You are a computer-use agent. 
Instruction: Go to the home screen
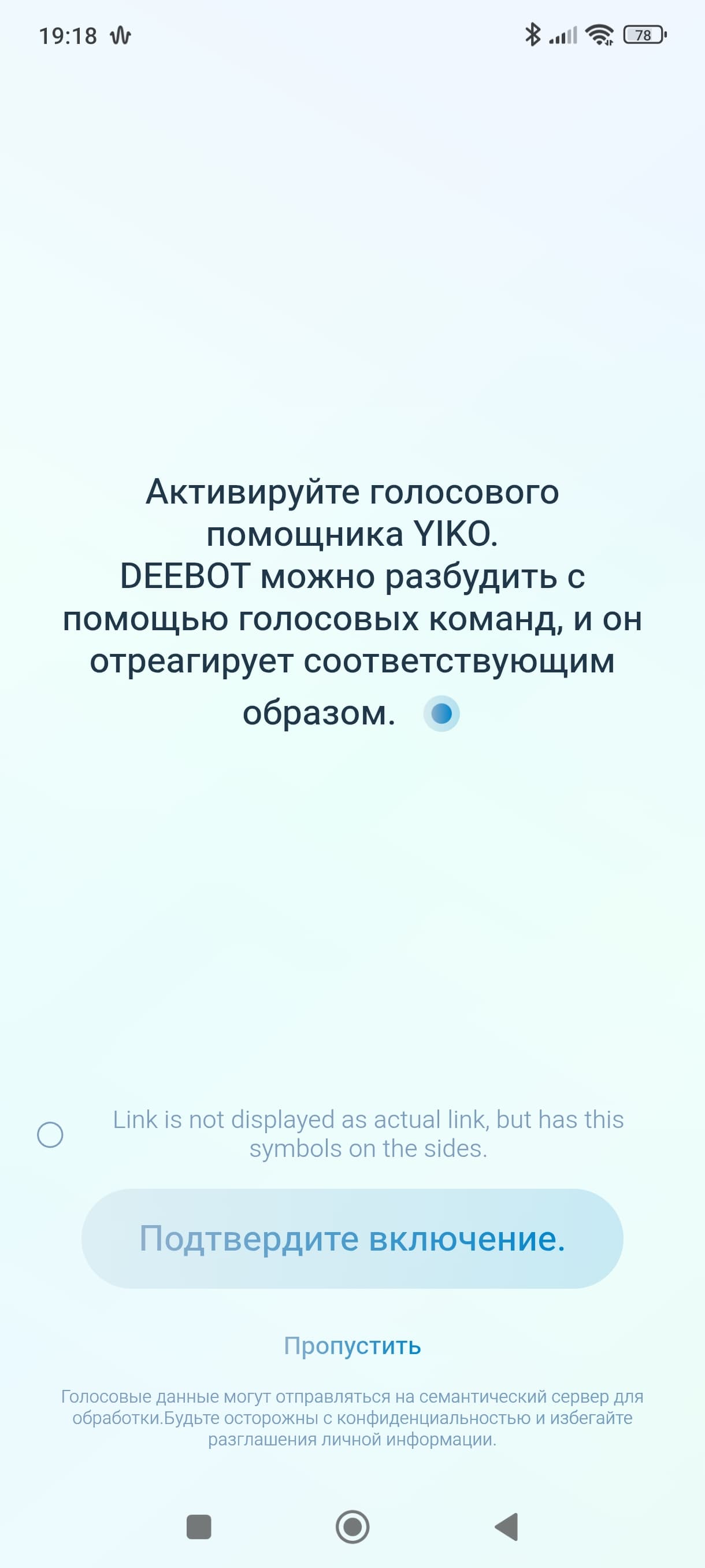[x=352, y=1526]
